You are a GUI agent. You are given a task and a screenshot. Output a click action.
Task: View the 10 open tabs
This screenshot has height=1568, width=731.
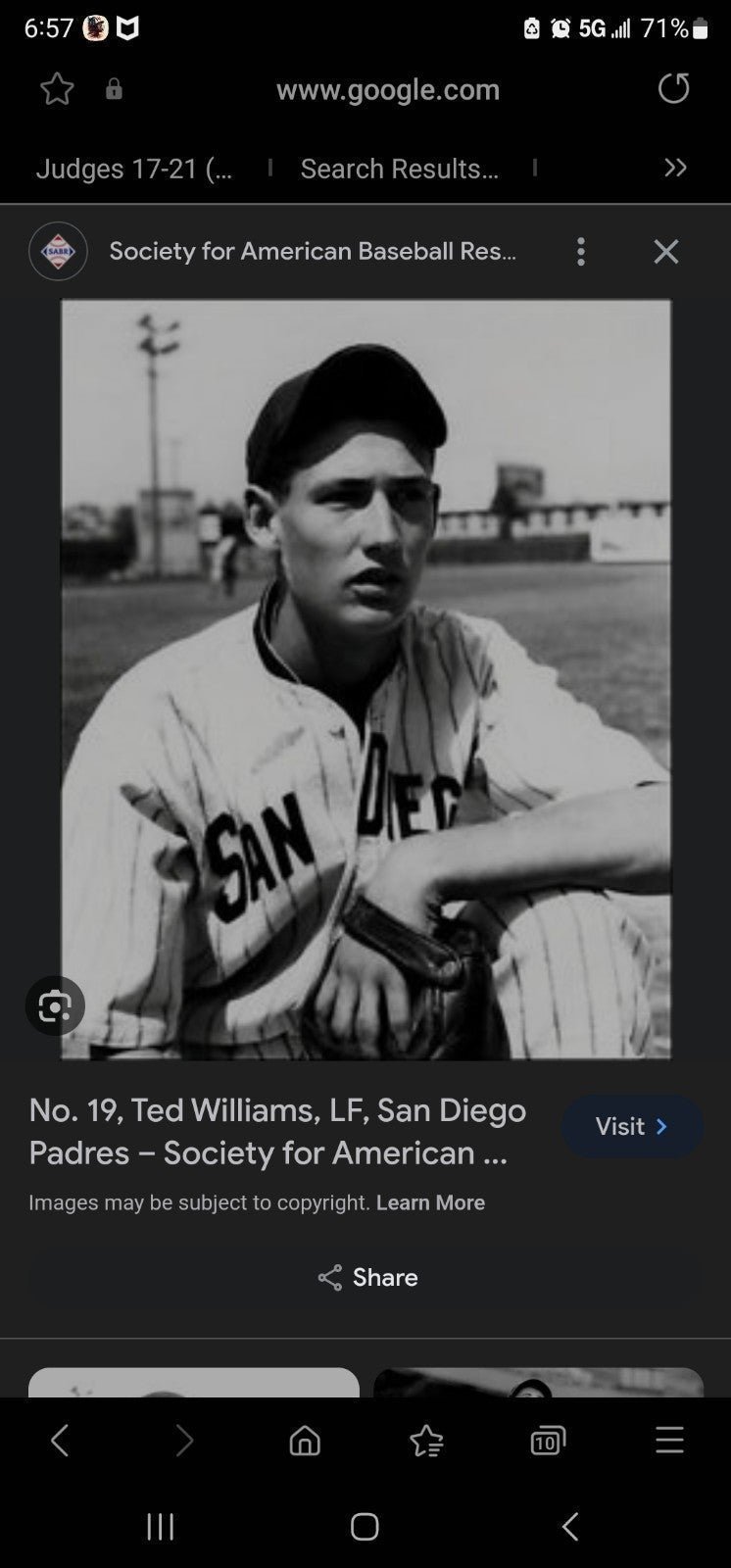(548, 1441)
